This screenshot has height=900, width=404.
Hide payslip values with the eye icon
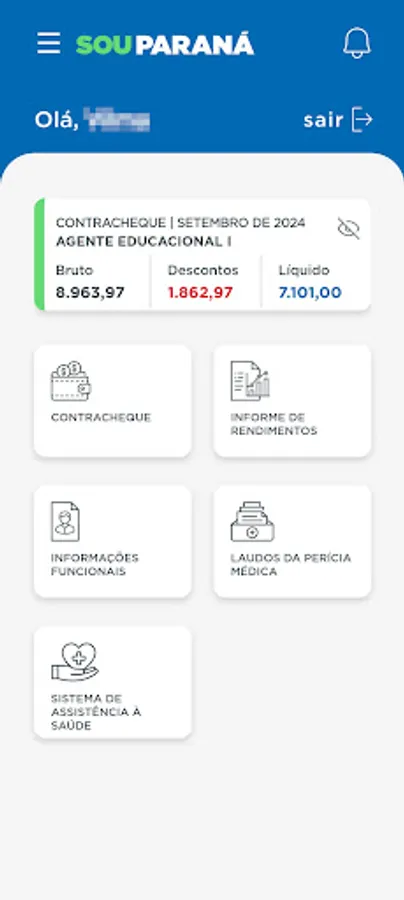tap(348, 228)
